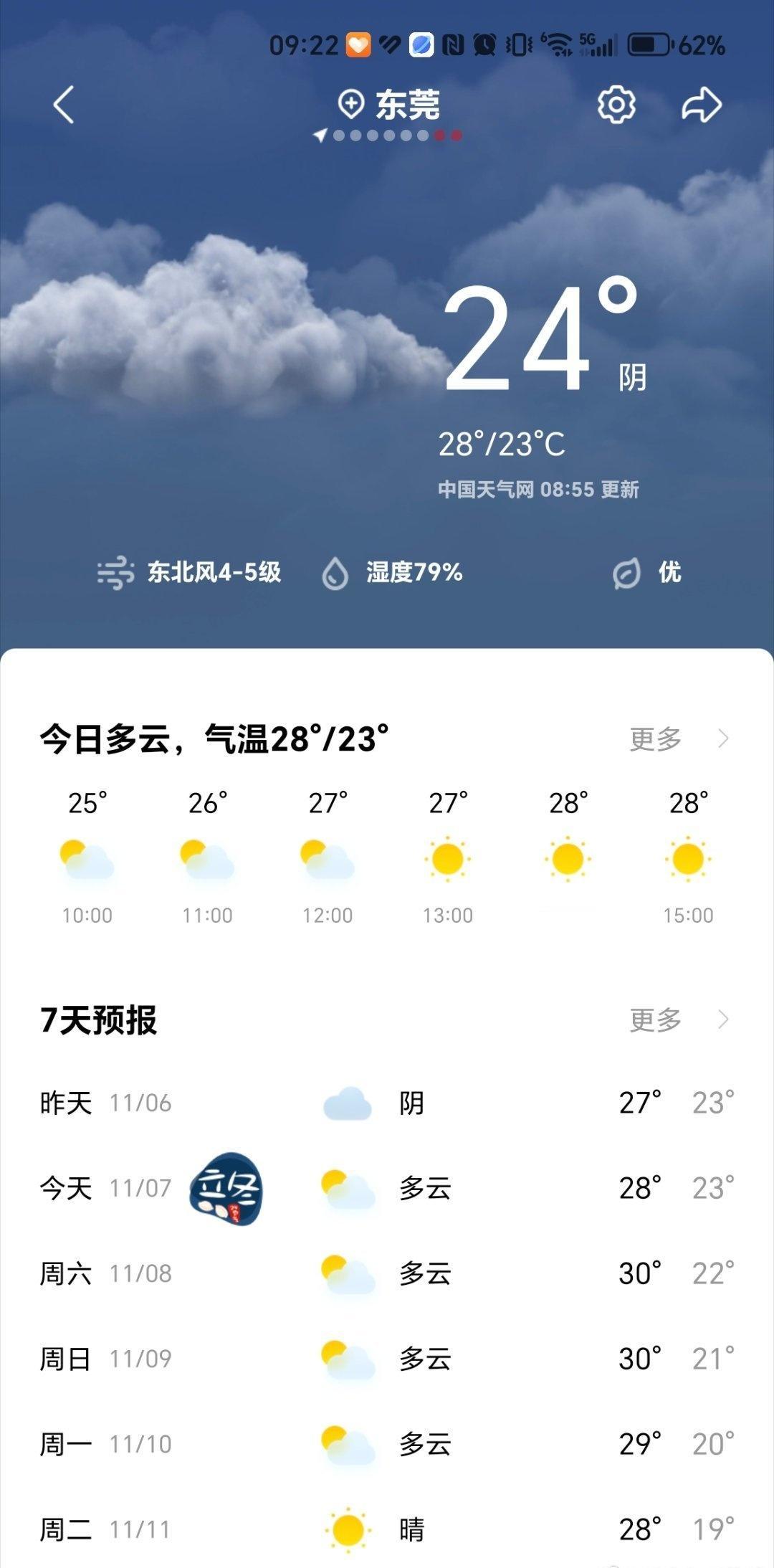This screenshot has height=1568, width=774.
Task: Select the 周六 11/08 forecast row
Action: pyautogui.click(x=387, y=1275)
